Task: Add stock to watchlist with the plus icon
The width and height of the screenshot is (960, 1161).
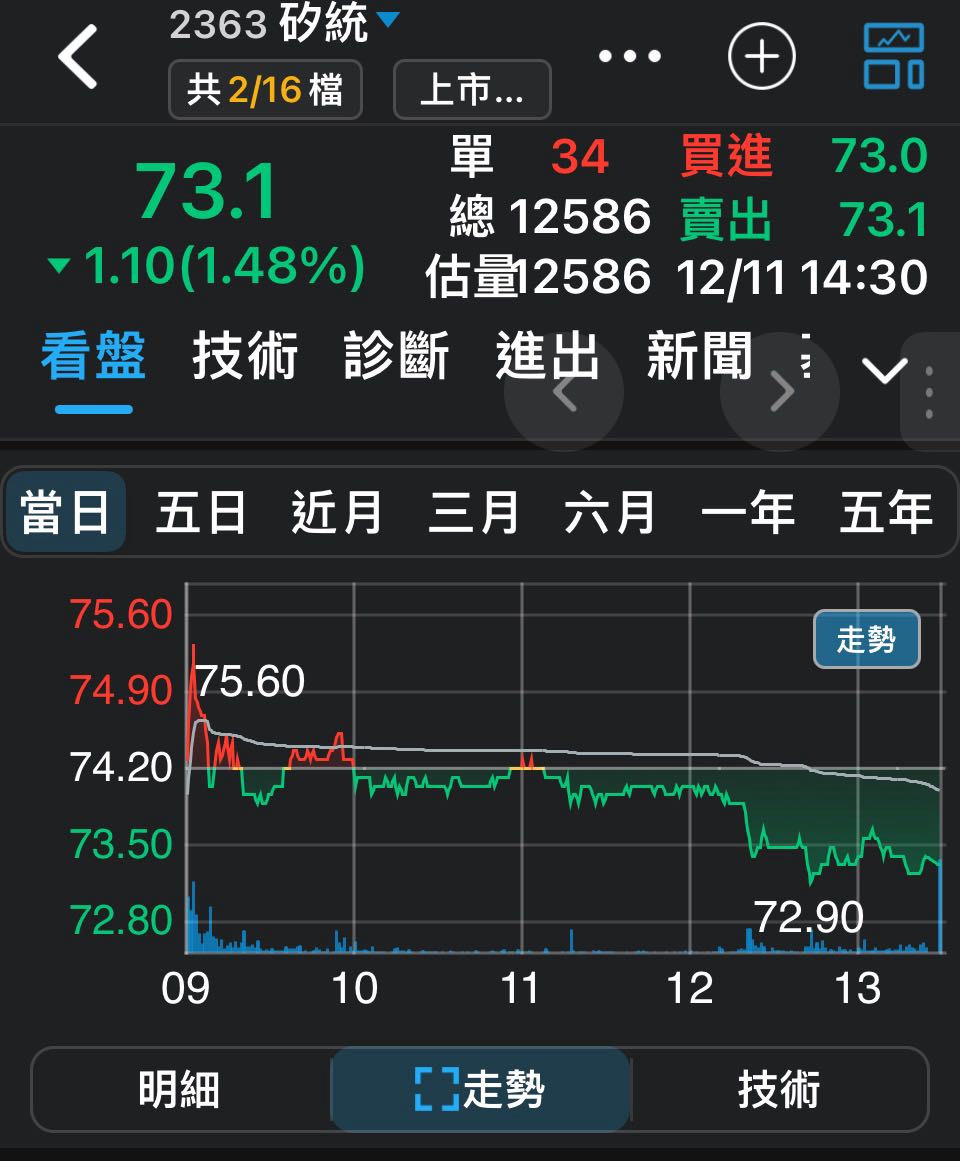Action: click(x=760, y=57)
